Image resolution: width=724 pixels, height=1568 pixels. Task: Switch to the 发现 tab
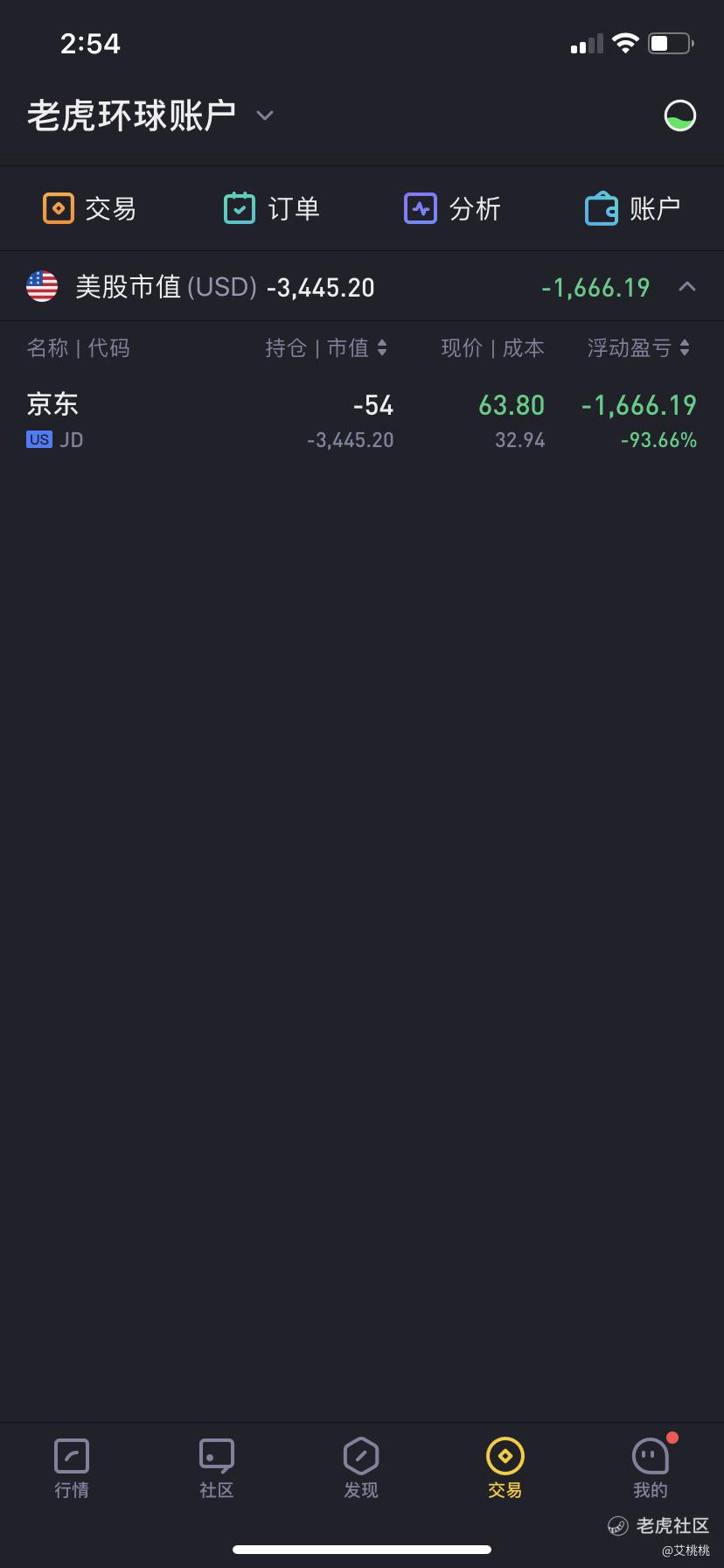coord(361,1469)
